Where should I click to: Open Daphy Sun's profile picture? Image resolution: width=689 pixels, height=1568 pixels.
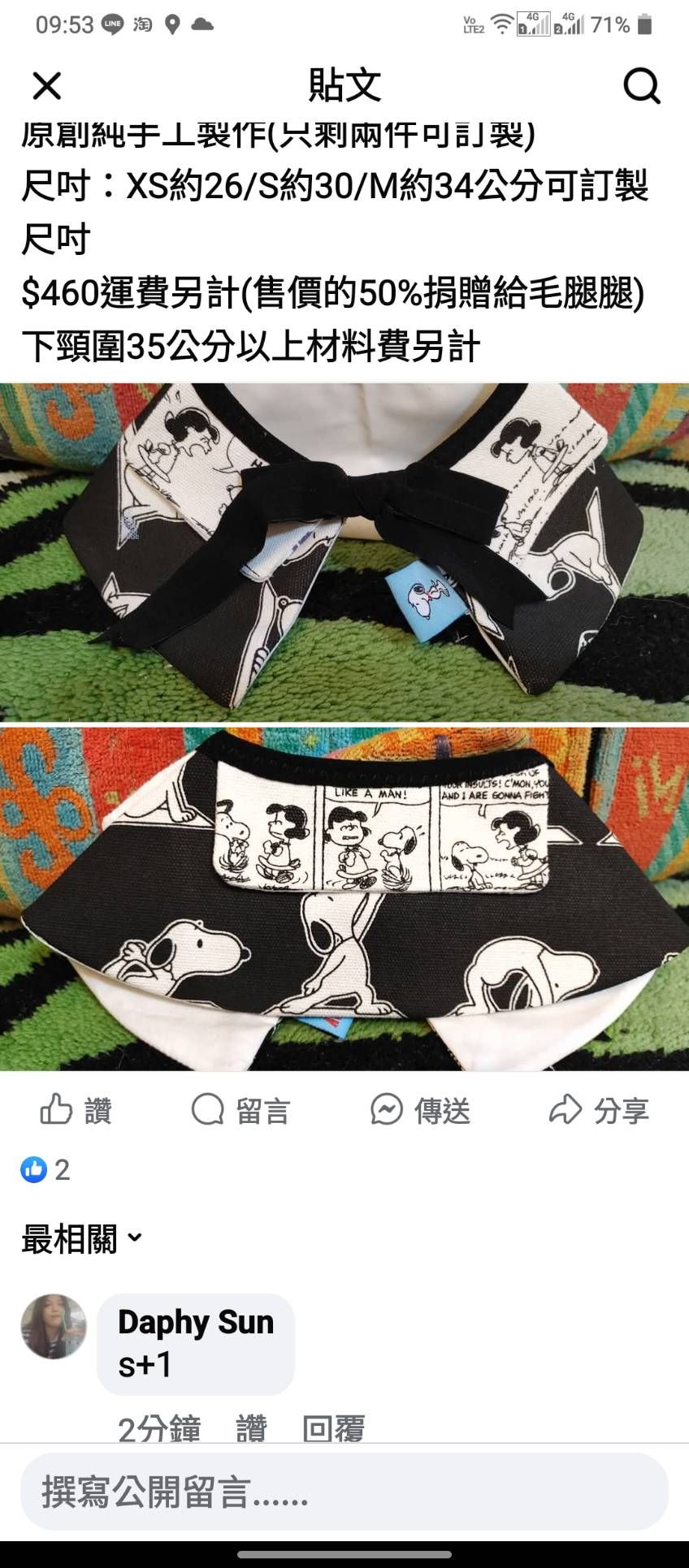[x=54, y=1326]
